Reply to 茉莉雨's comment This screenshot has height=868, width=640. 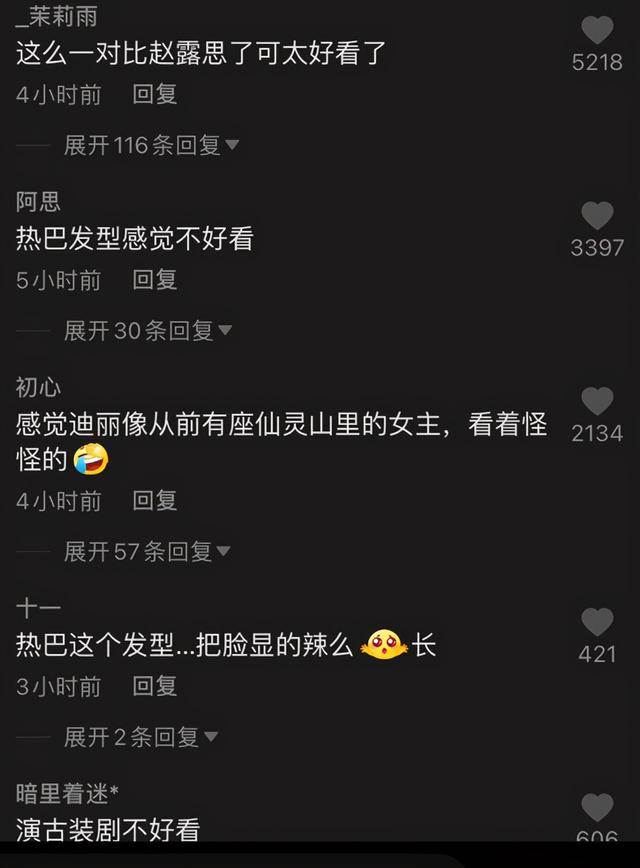[155, 95]
